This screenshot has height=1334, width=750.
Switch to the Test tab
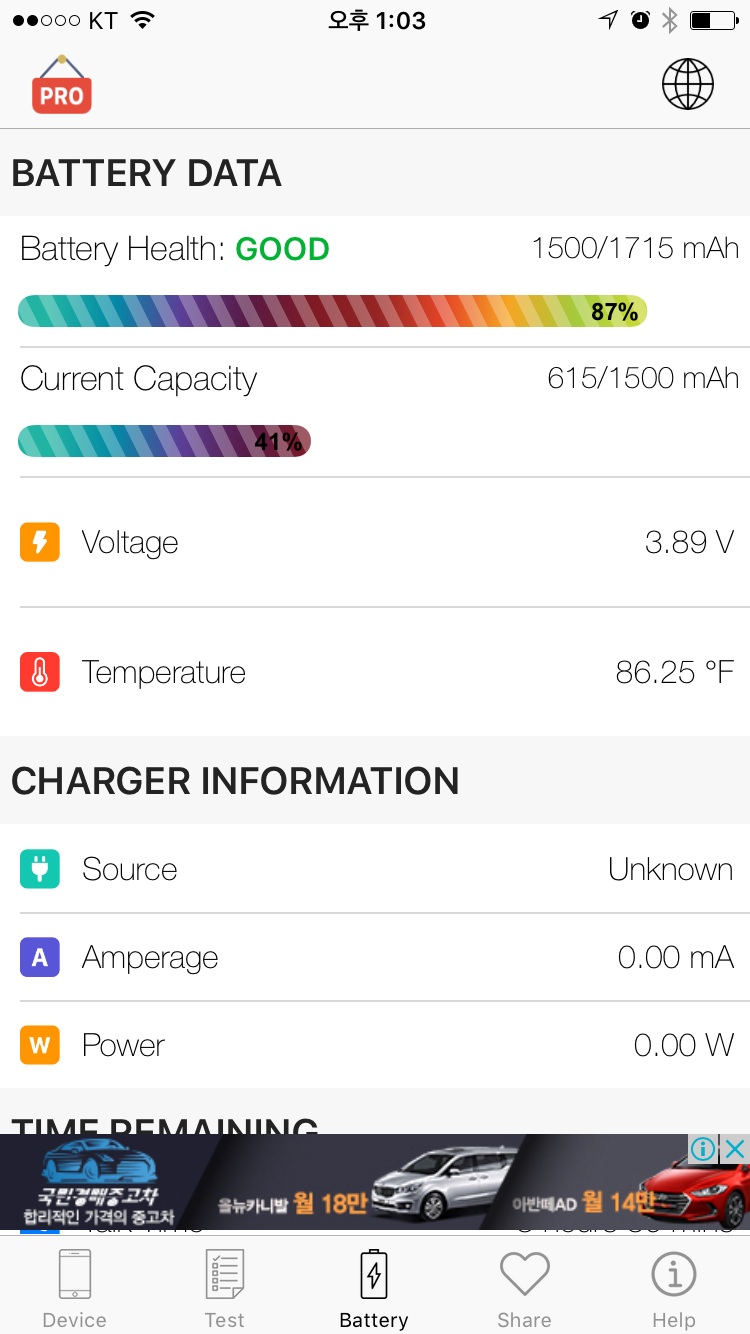[x=225, y=1288]
